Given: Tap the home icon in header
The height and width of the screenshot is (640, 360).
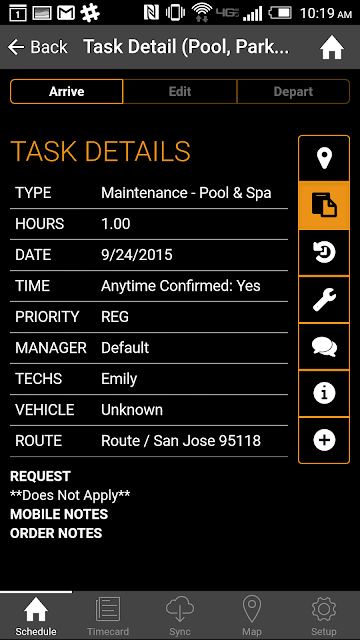Looking at the screenshot, I should [332, 48].
